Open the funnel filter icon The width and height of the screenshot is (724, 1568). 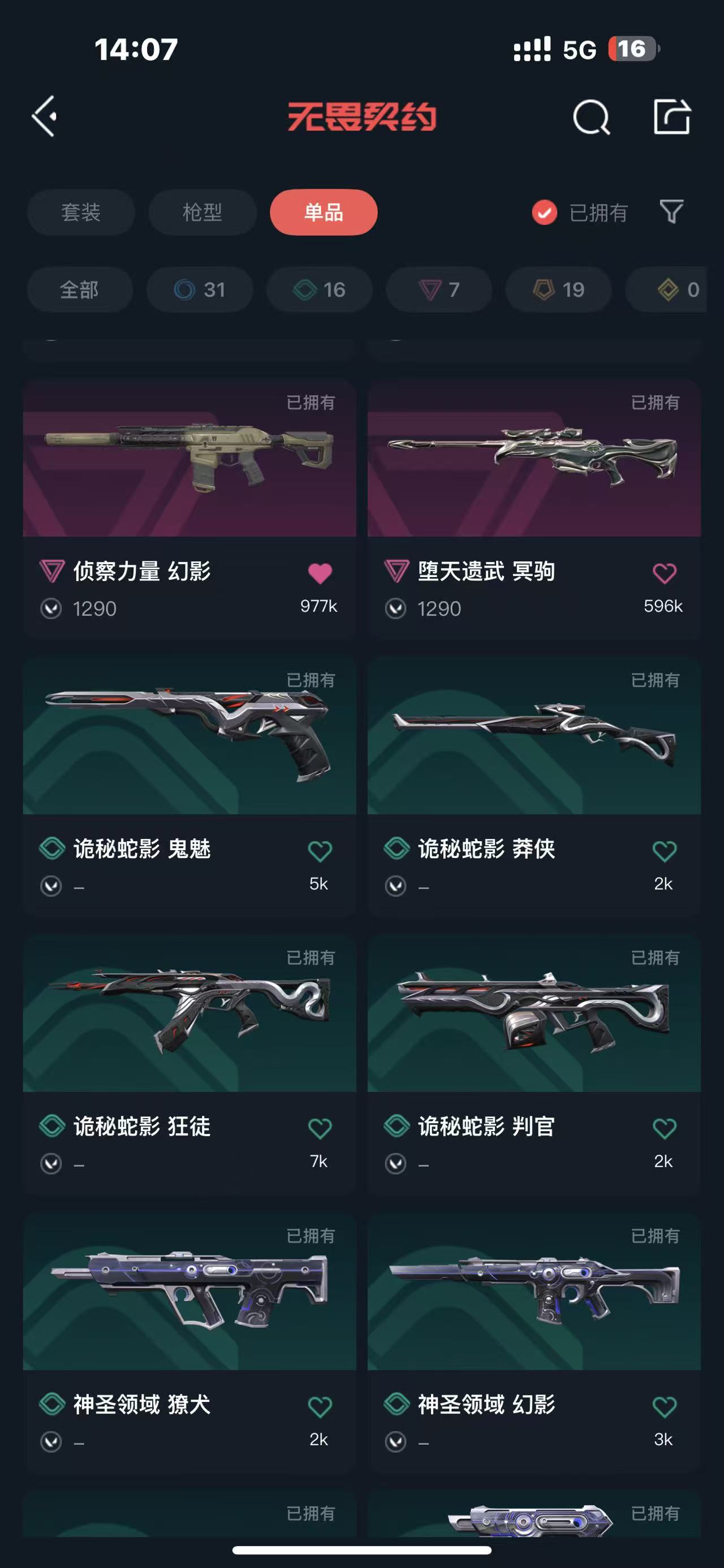671,212
